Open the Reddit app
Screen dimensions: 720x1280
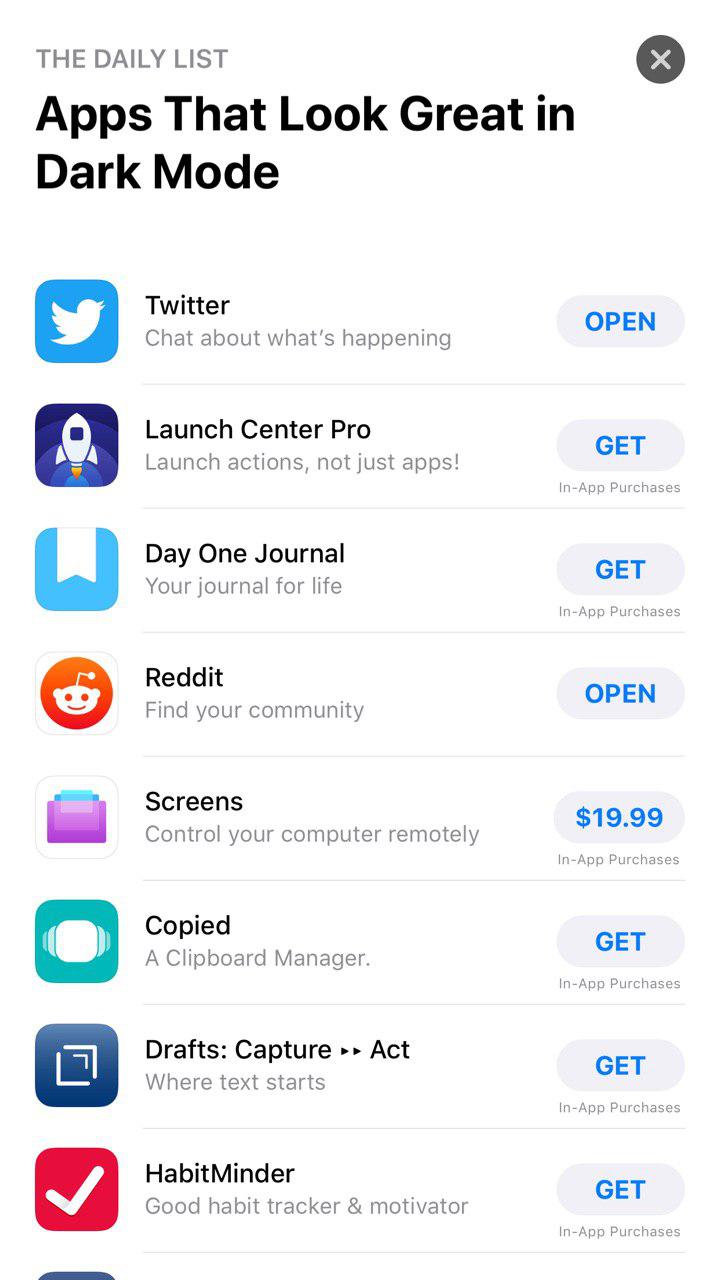tap(620, 694)
